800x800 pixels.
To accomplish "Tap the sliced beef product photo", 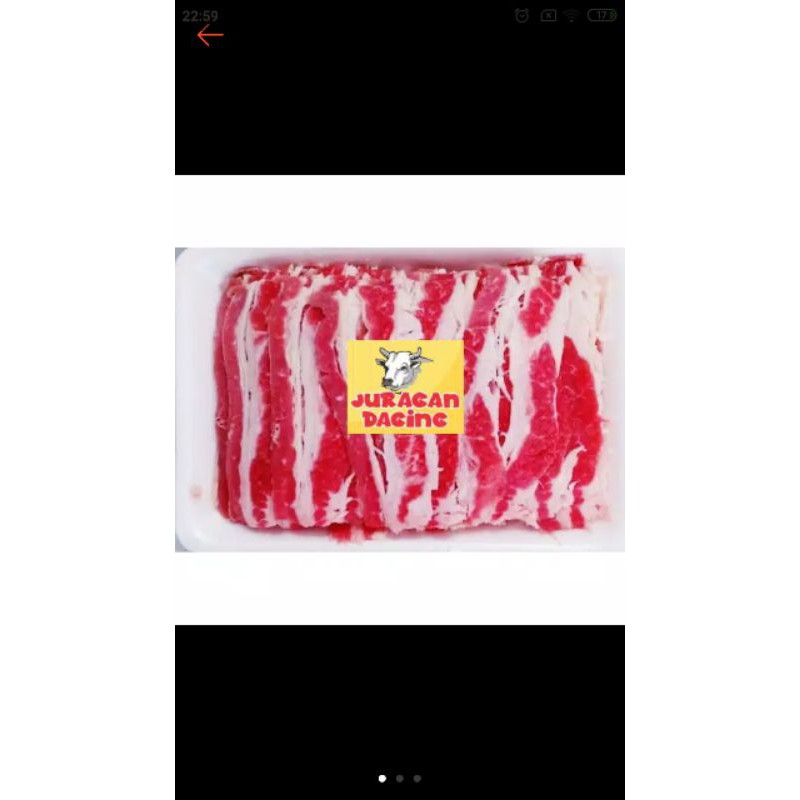I will coord(400,399).
